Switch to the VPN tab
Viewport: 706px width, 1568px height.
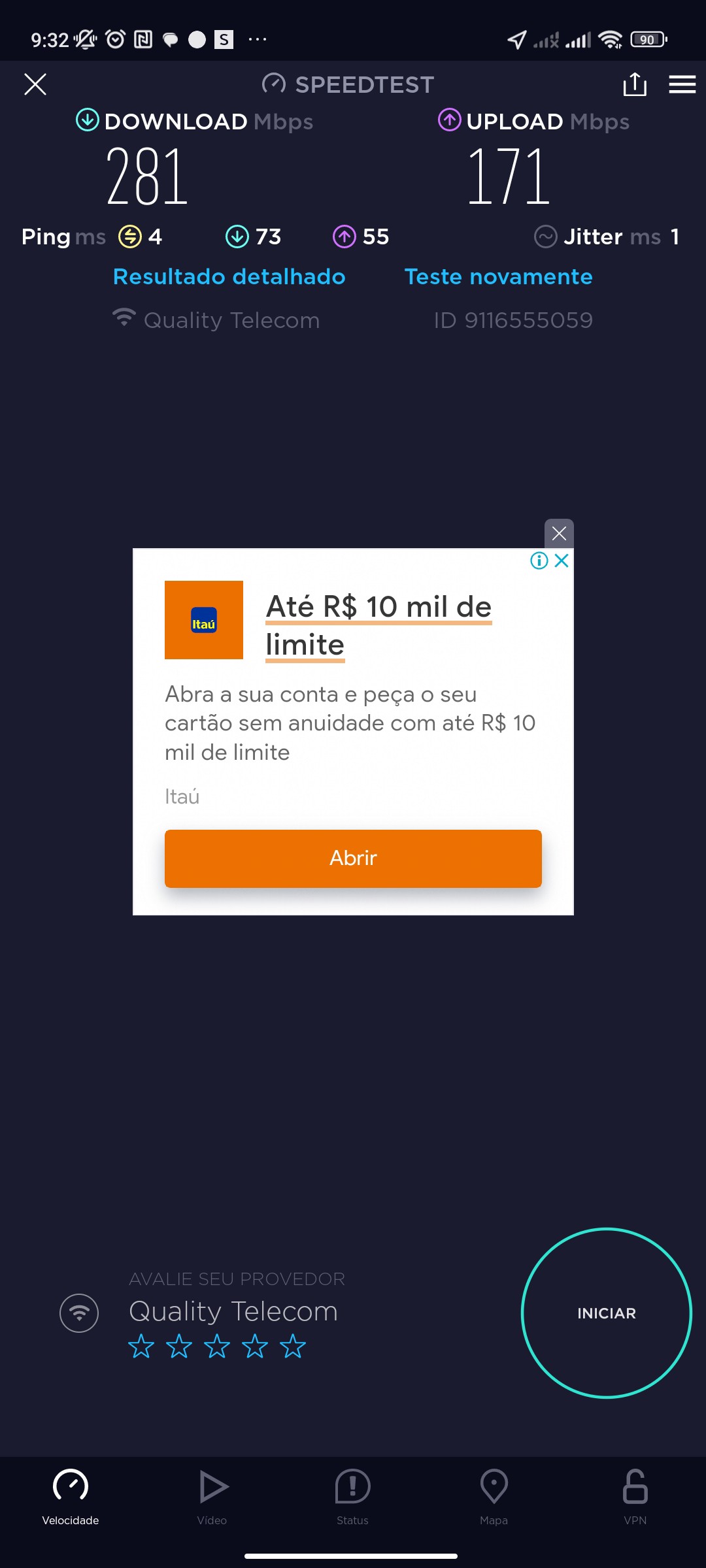635,1496
